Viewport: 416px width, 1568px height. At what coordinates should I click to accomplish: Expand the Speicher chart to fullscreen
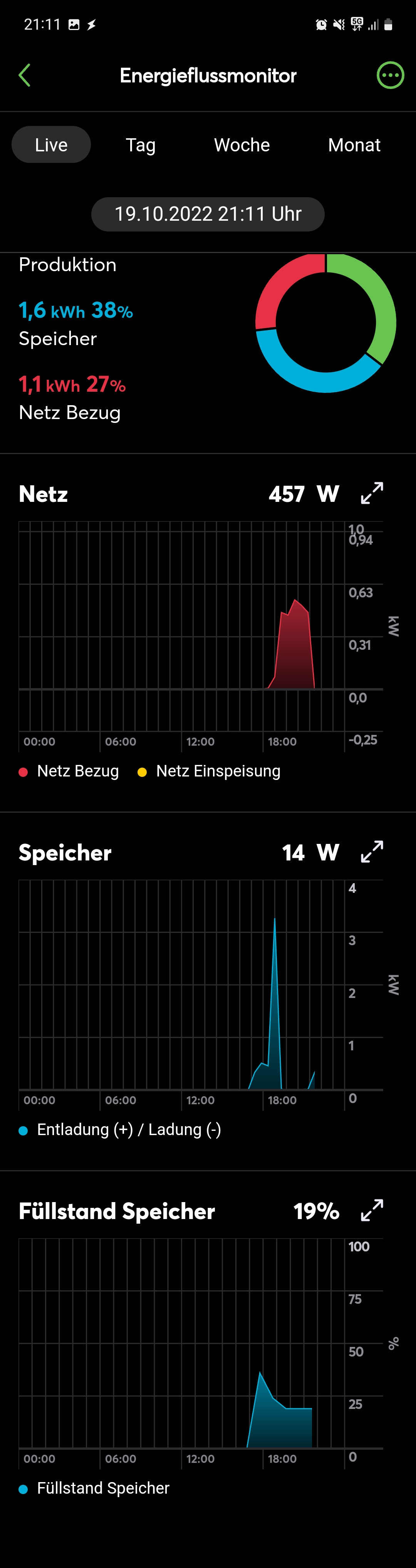click(372, 852)
